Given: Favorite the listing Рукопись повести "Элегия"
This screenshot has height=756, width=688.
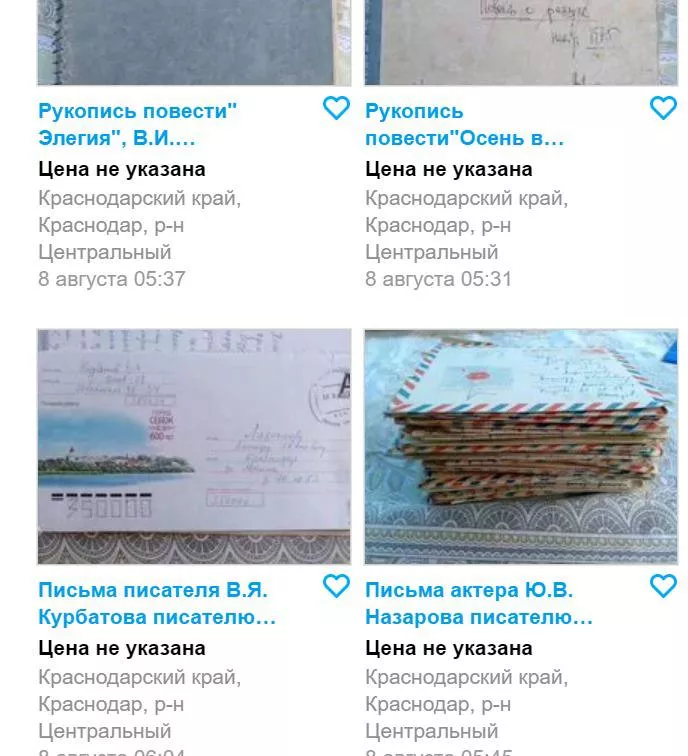Looking at the screenshot, I should (336, 108).
